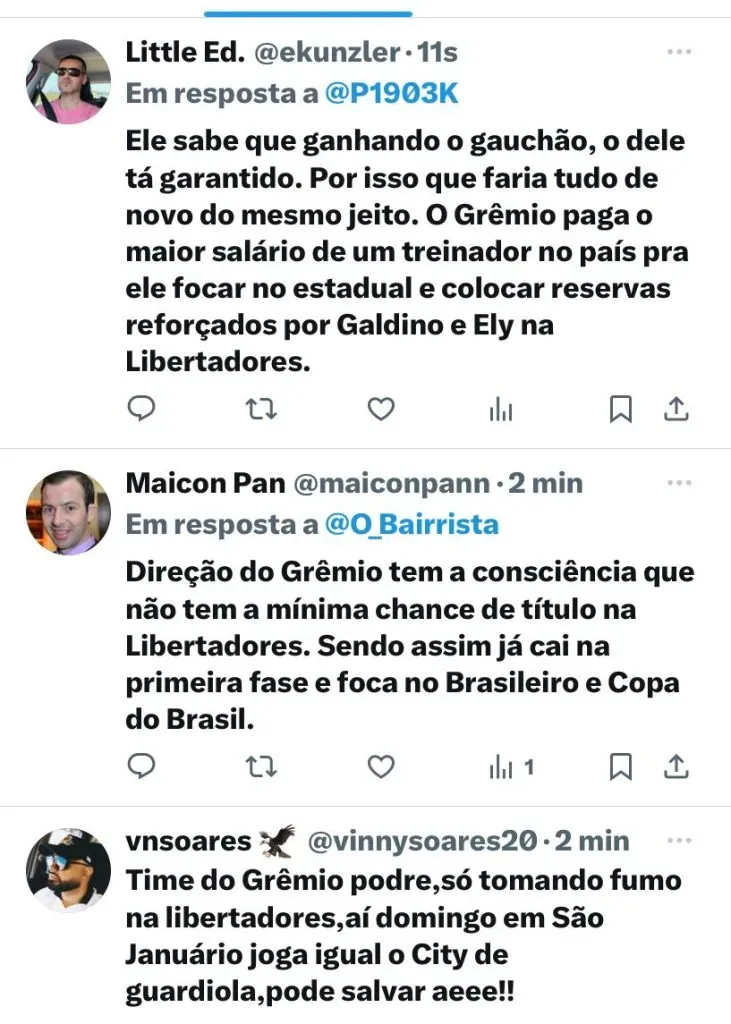Reply to Maicon Pan's tweet
This screenshot has width=731, height=1024.
coord(143,767)
